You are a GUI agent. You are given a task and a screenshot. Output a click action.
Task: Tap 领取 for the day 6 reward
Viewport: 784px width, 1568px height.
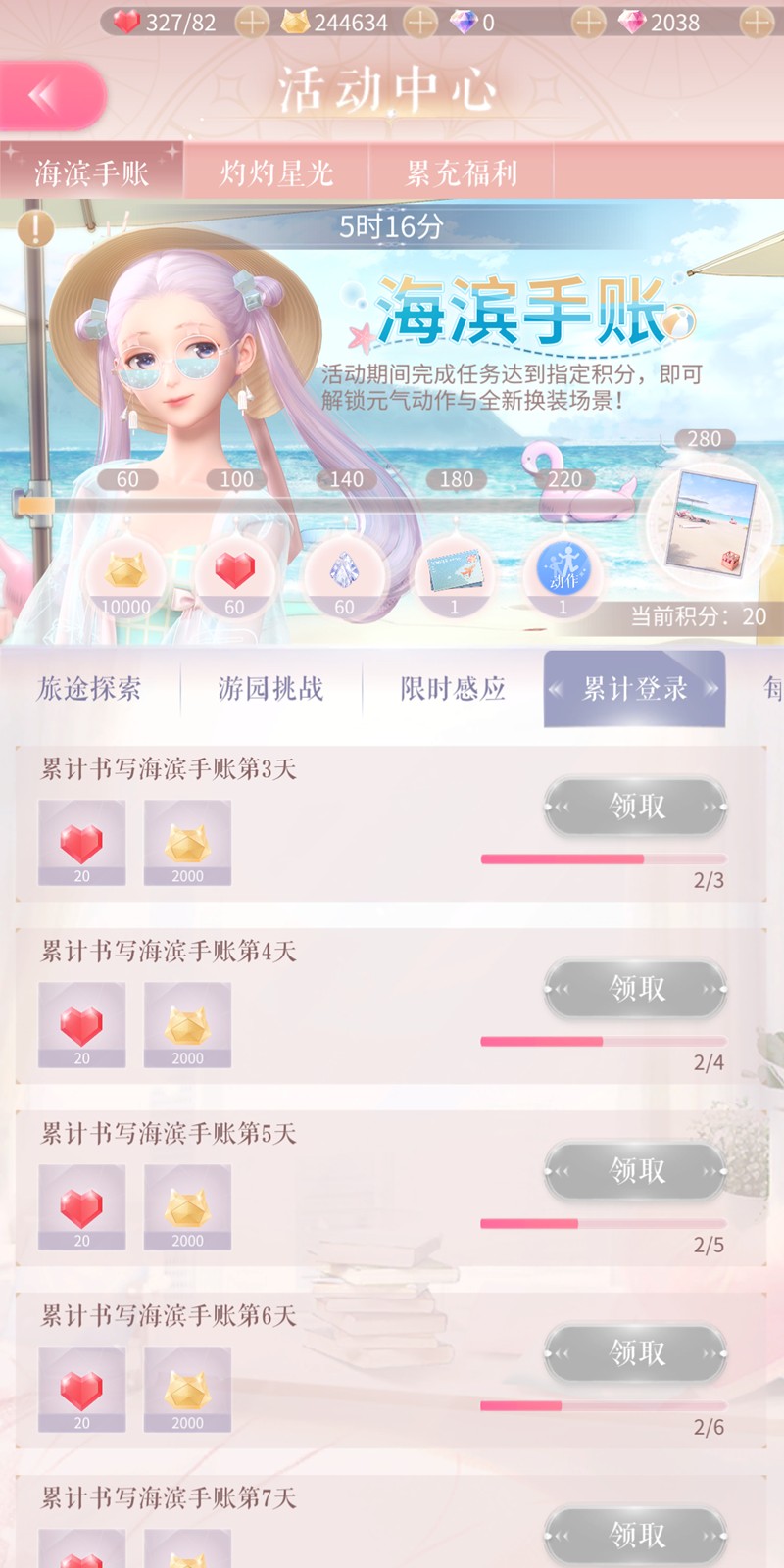[636, 1353]
